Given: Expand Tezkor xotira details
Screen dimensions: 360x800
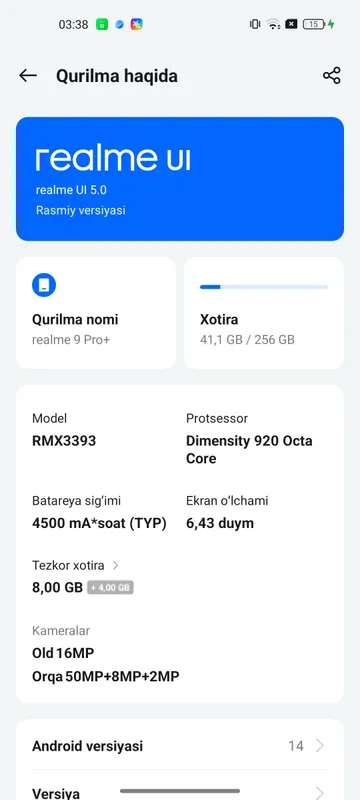Looking at the screenshot, I should click(x=75, y=565).
